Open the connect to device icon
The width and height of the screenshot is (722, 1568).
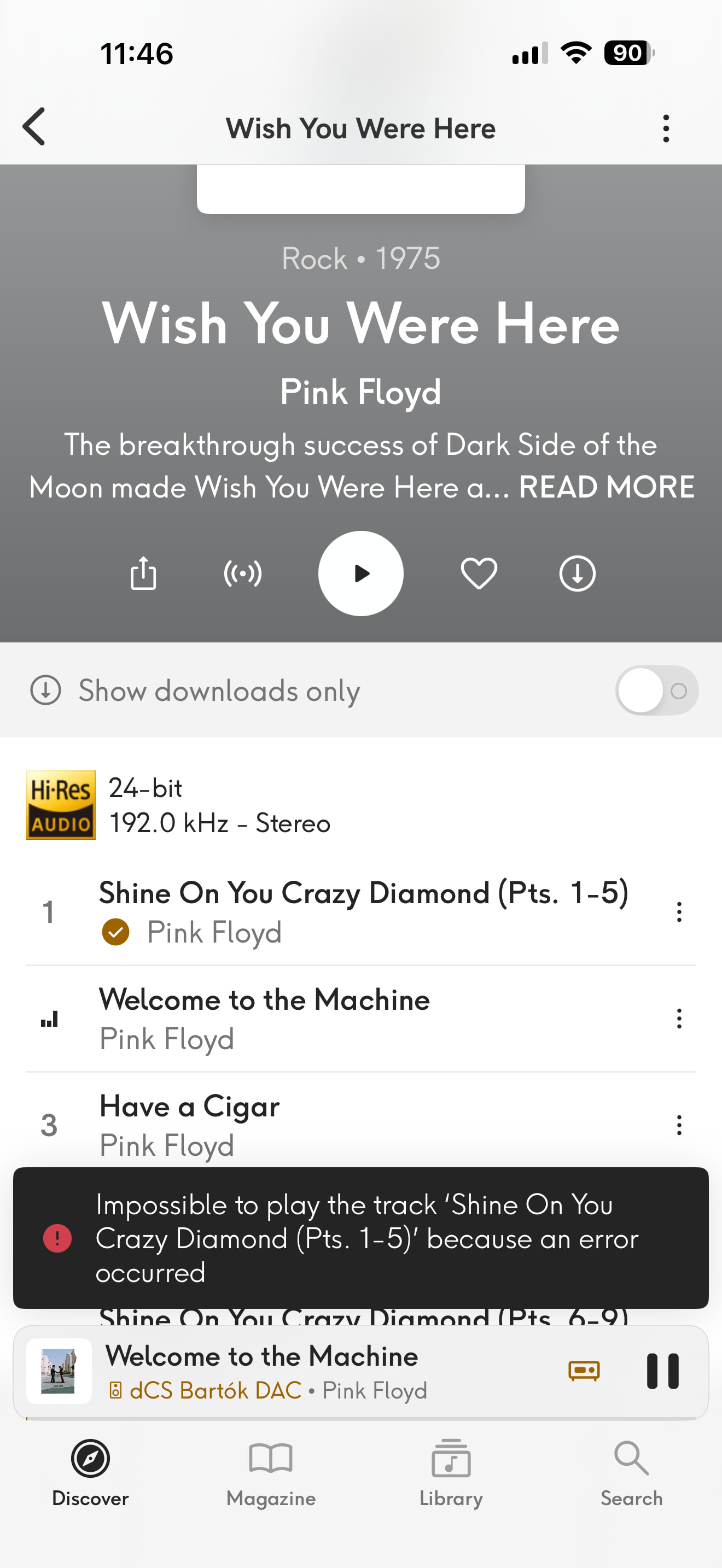[243, 574]
